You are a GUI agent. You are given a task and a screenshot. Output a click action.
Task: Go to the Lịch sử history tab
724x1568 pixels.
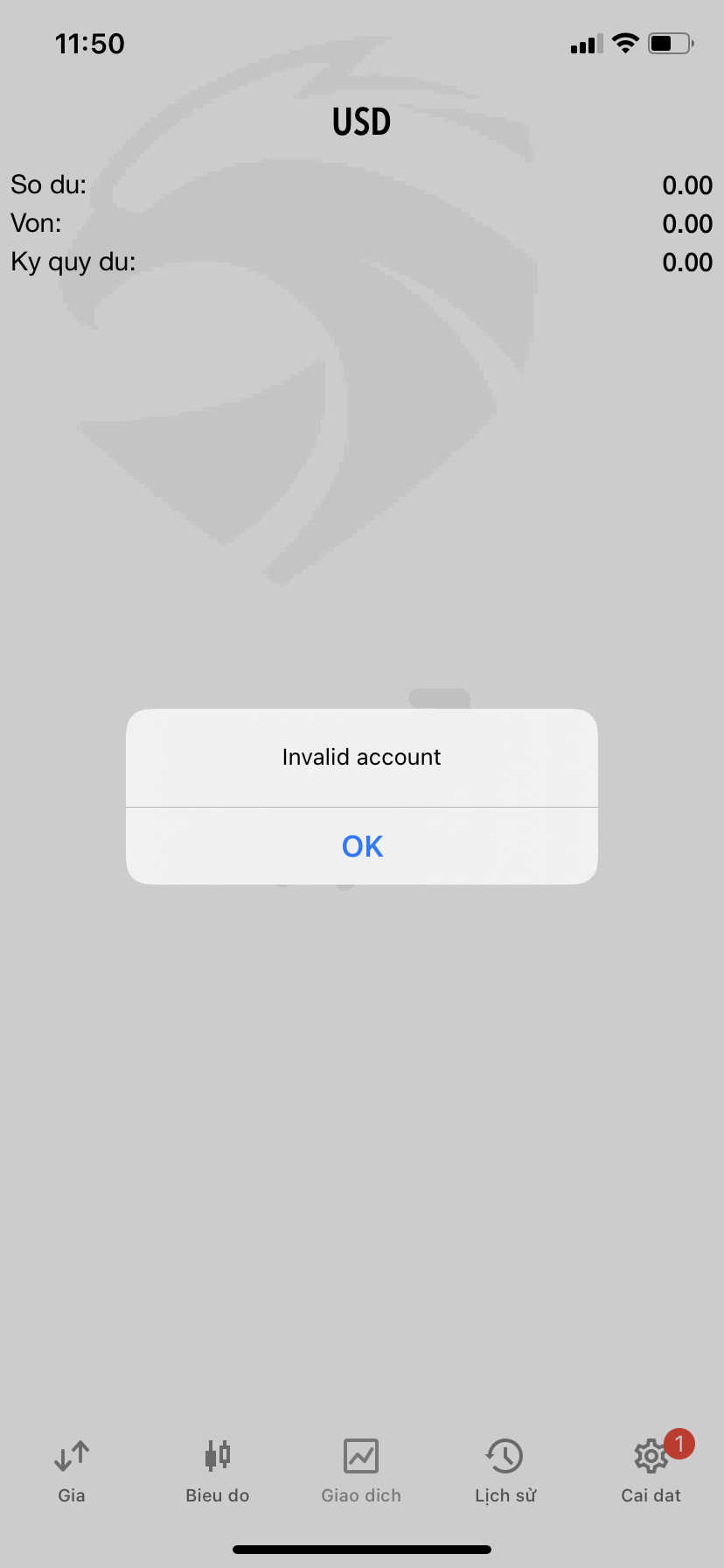pyautogui.click(x=505, y=1472)
